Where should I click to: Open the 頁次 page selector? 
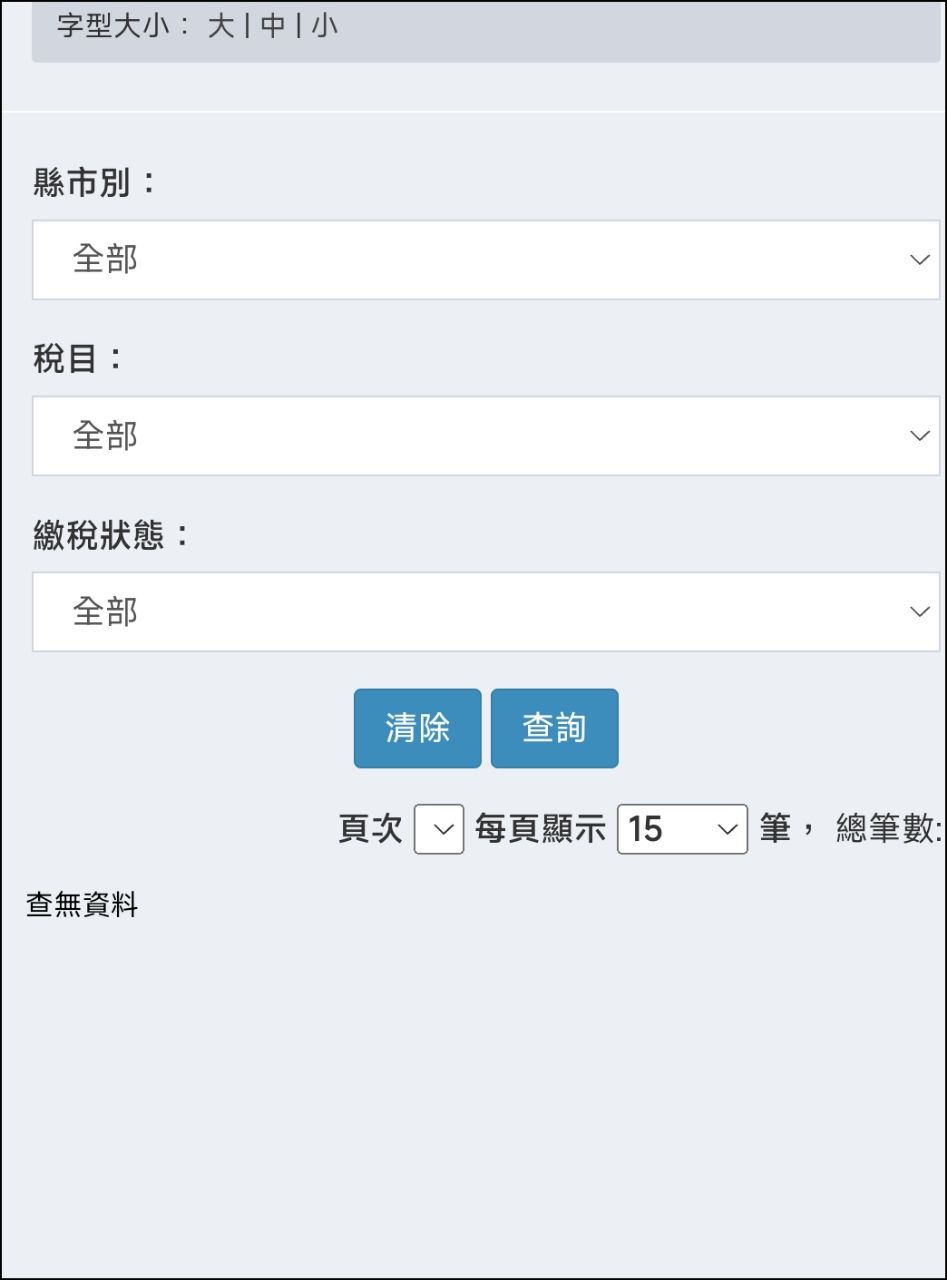tap(439, 829)
